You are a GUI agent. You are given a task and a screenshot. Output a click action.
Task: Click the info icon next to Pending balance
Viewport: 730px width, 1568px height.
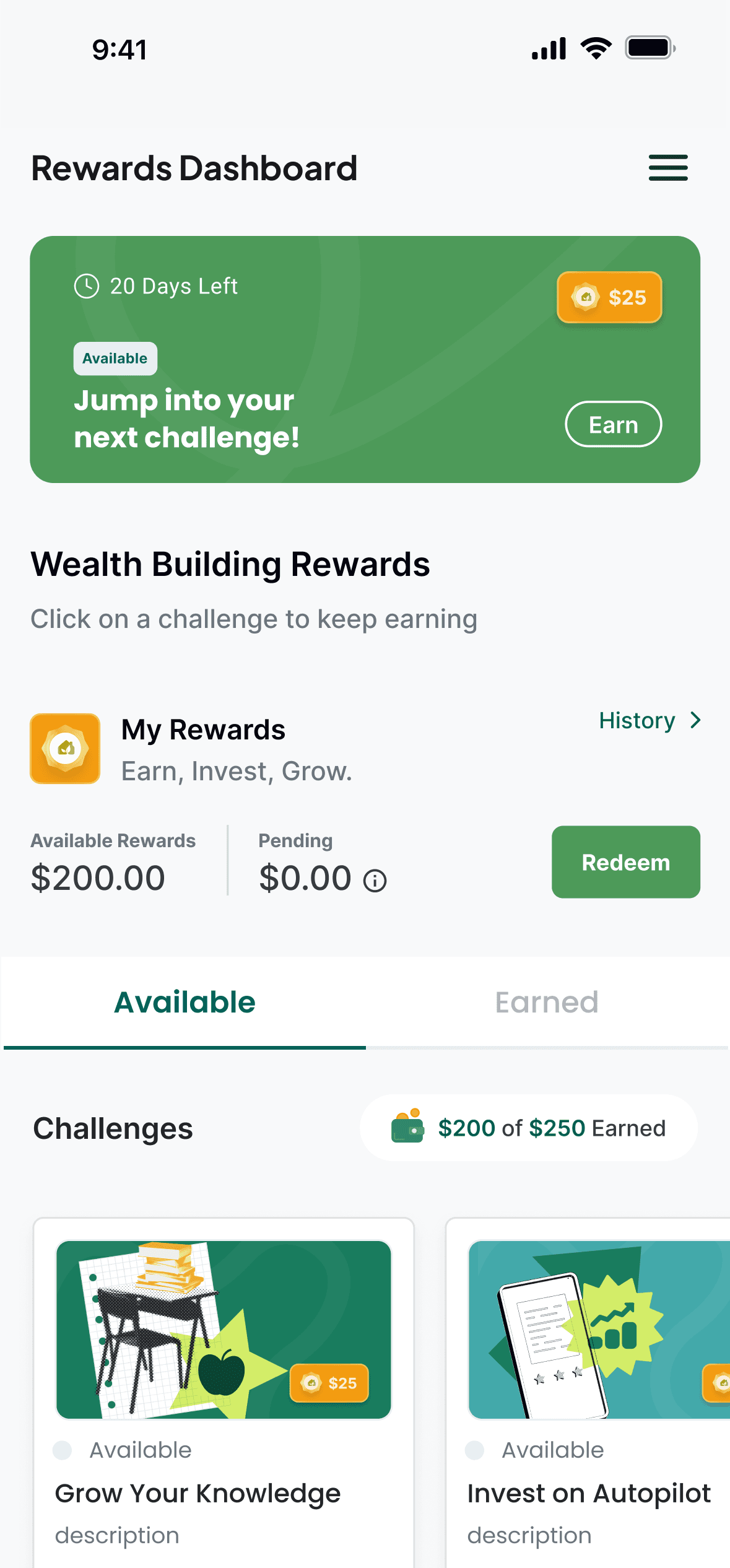(374, 880)
